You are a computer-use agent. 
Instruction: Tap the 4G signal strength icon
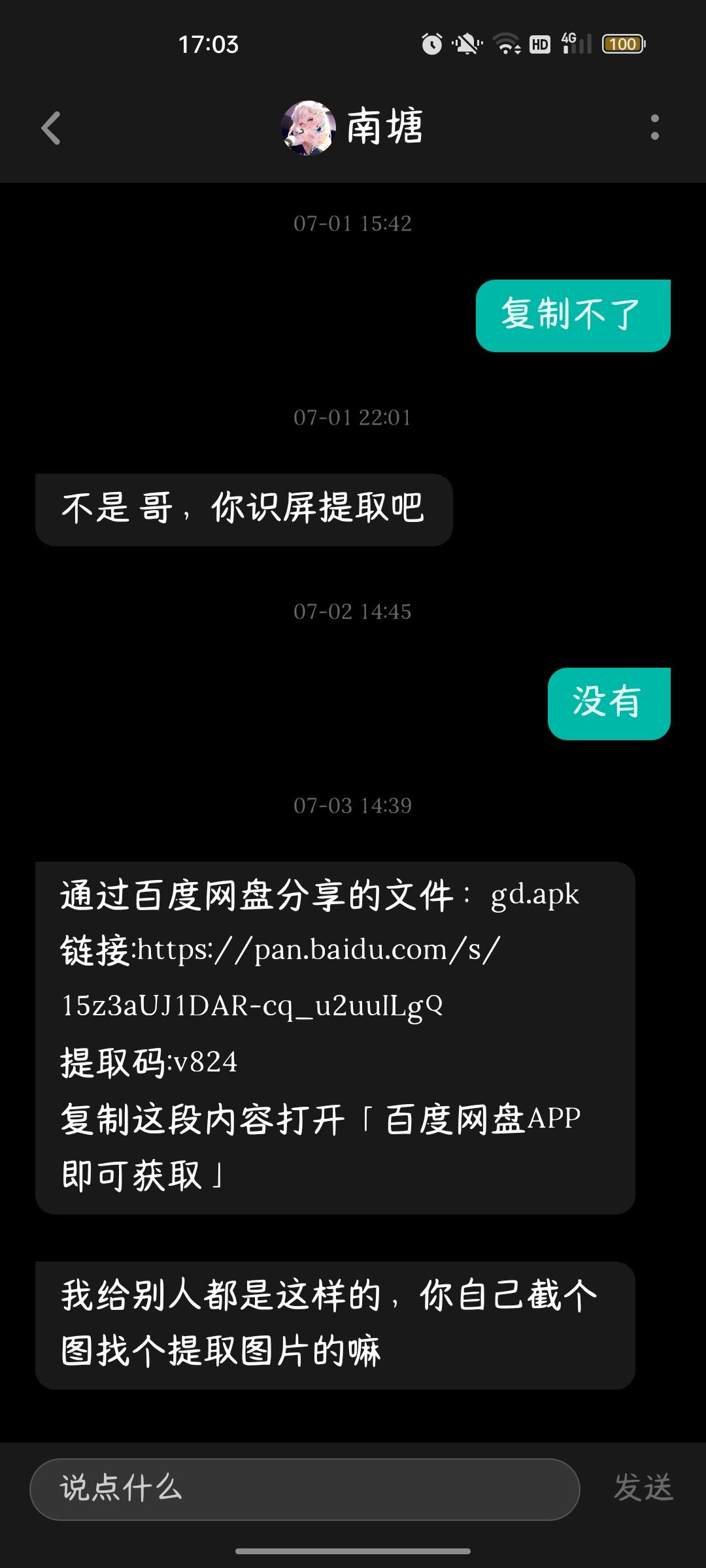pos(572,43)
